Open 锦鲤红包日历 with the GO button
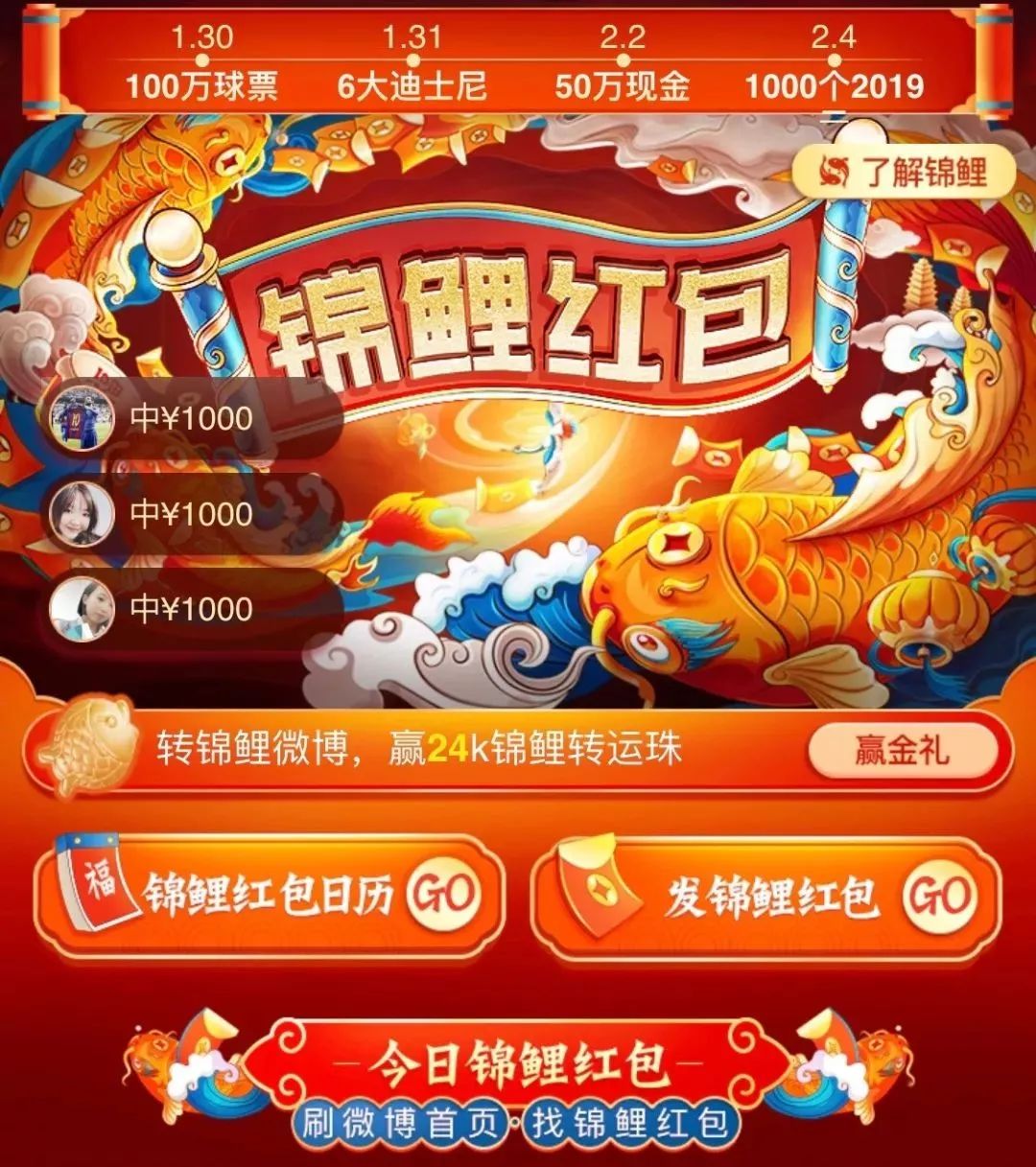This screenshot has height=1167, width=1036. tap(442, 894)
